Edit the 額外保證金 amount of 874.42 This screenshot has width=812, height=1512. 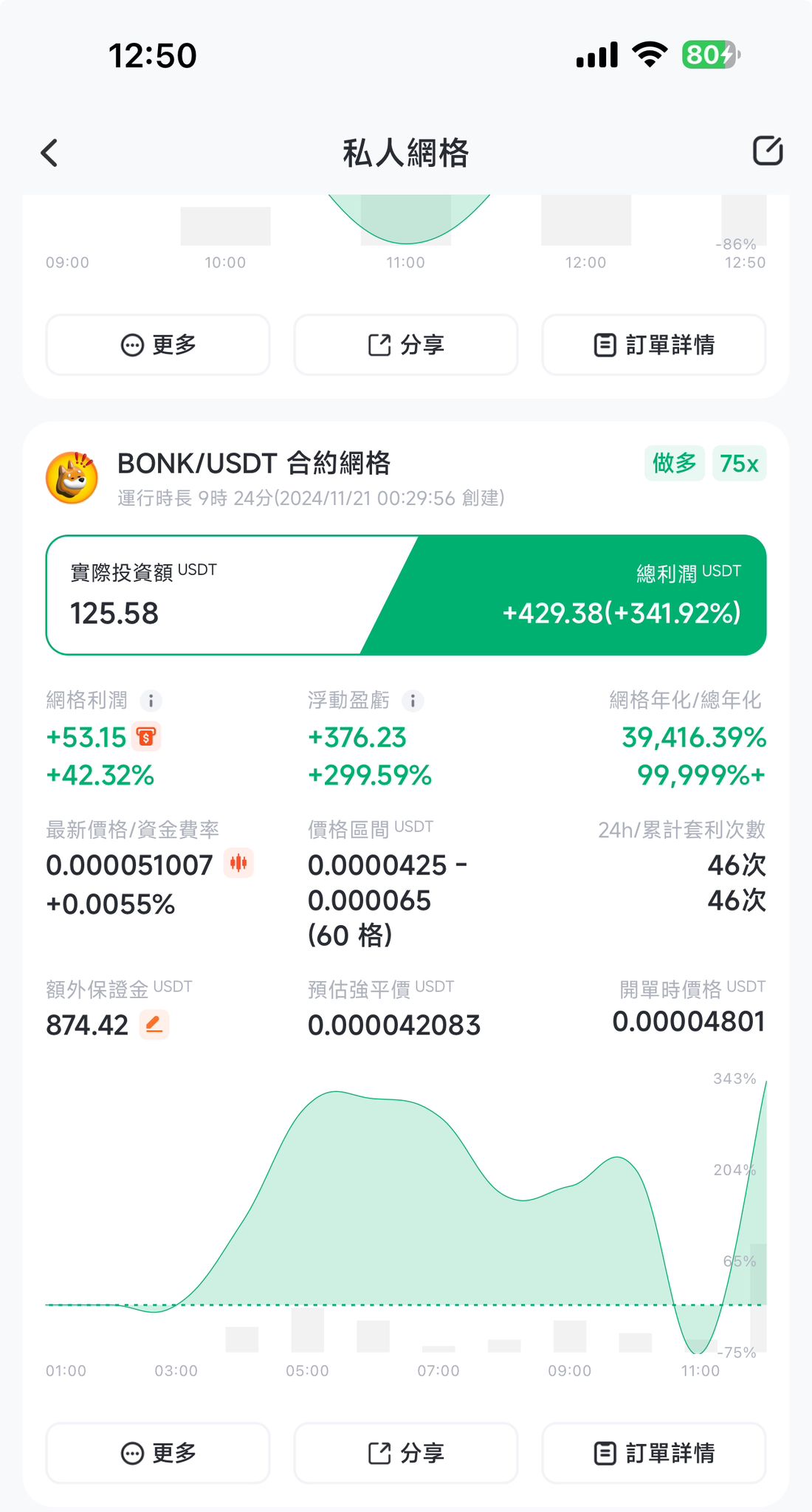(154, 1025)
